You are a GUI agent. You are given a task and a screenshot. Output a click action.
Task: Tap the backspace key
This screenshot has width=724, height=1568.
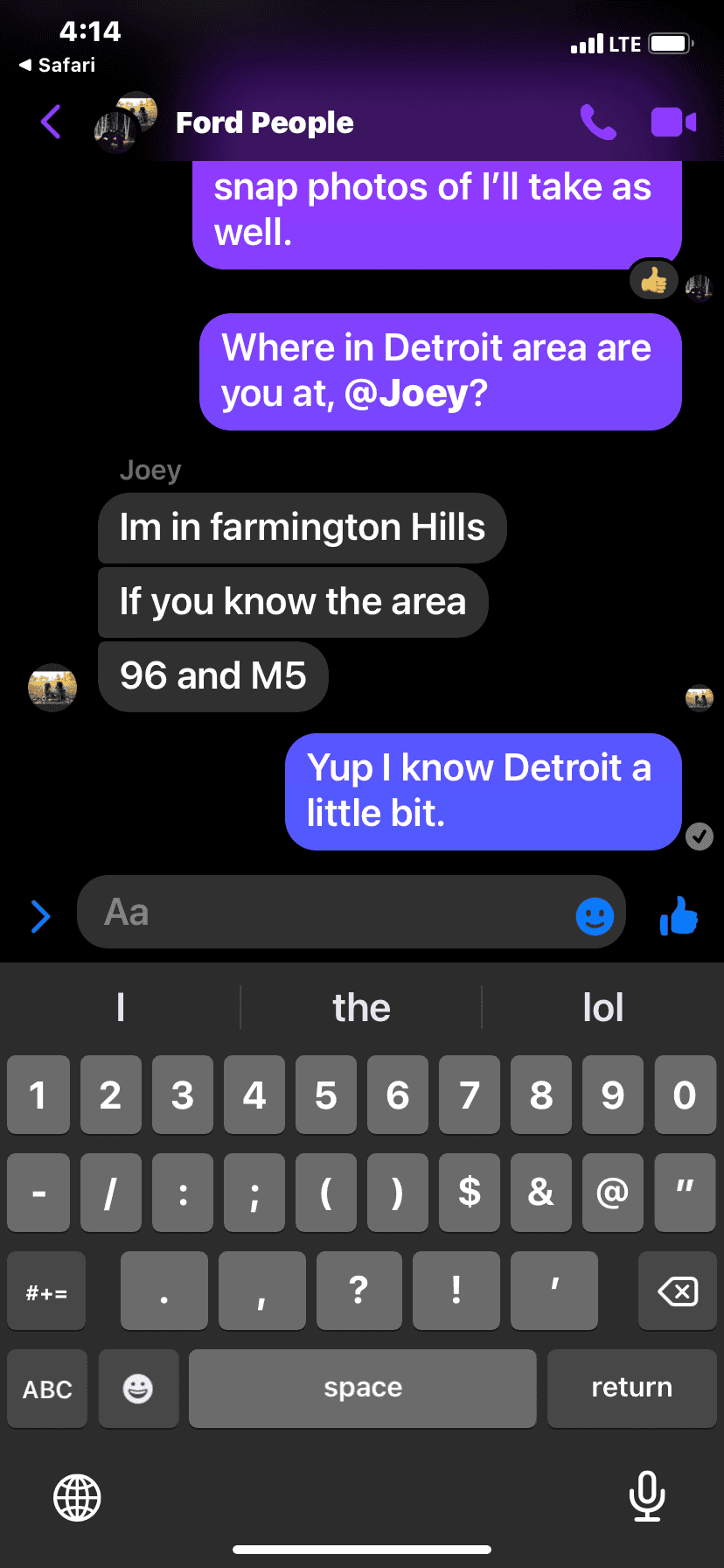click(678, 1291)
